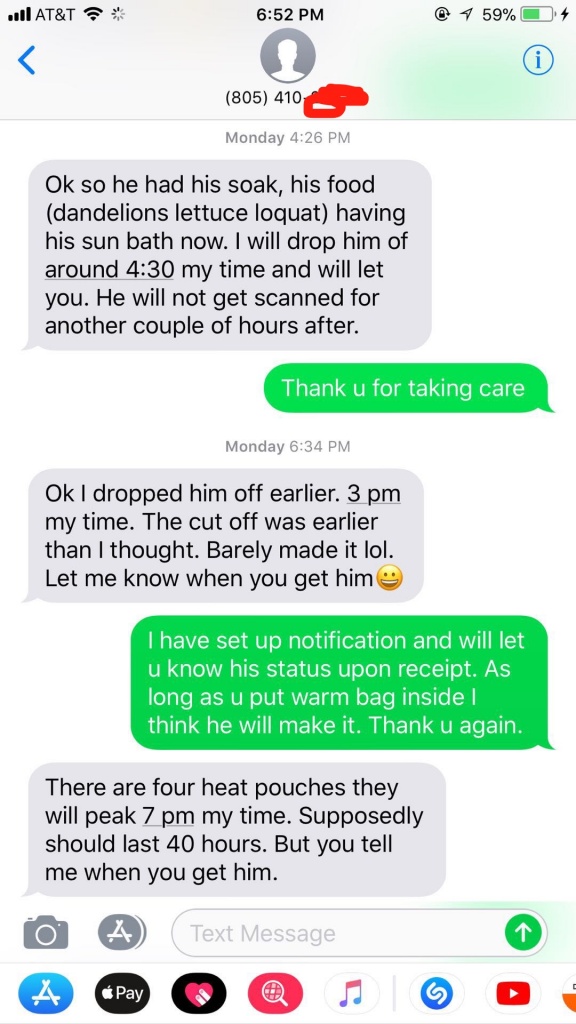Image resolution: width=576 pixels, height=1024 pixels.
Task: Open Shazam in the app strip
Action: coord(436,993)
